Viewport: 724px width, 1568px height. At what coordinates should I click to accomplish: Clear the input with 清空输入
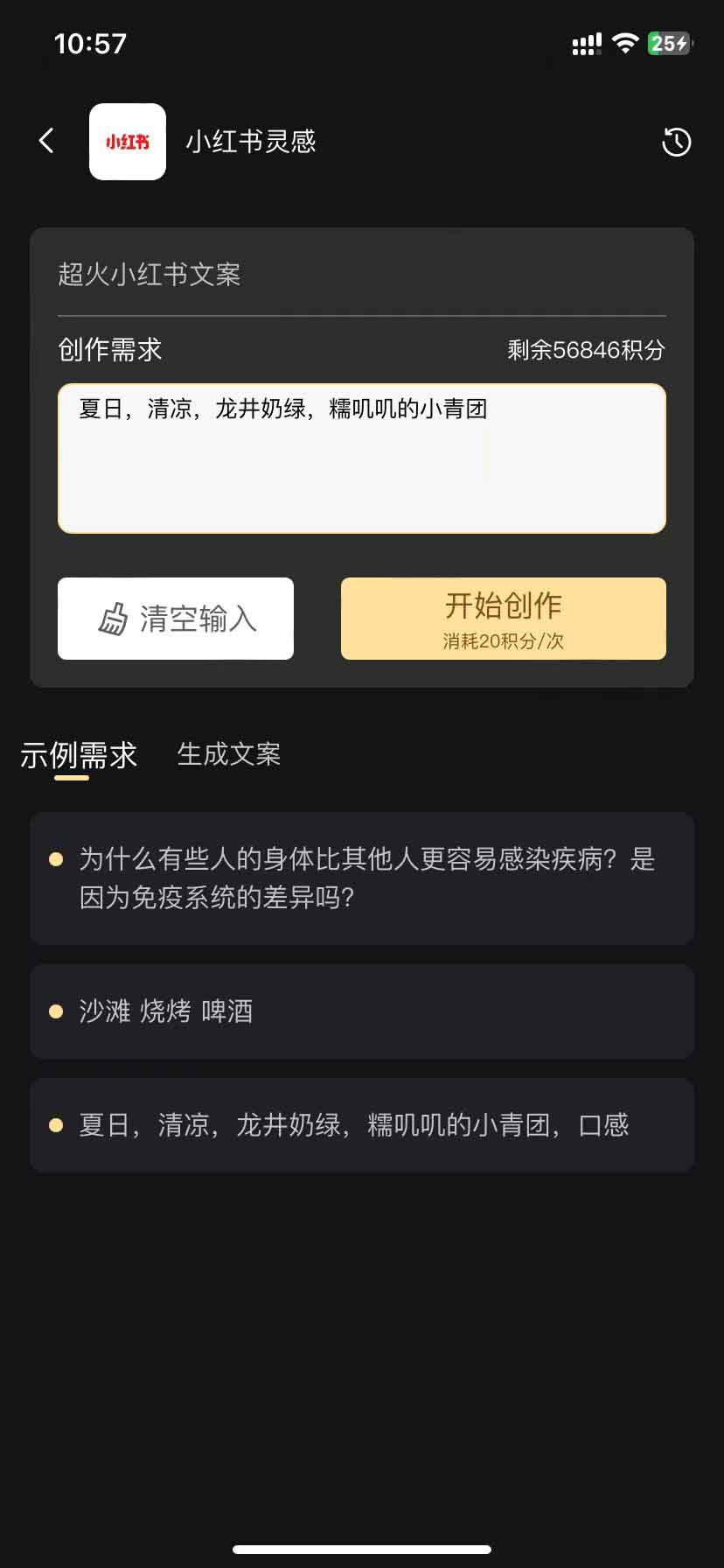click(x=176, y=619)
